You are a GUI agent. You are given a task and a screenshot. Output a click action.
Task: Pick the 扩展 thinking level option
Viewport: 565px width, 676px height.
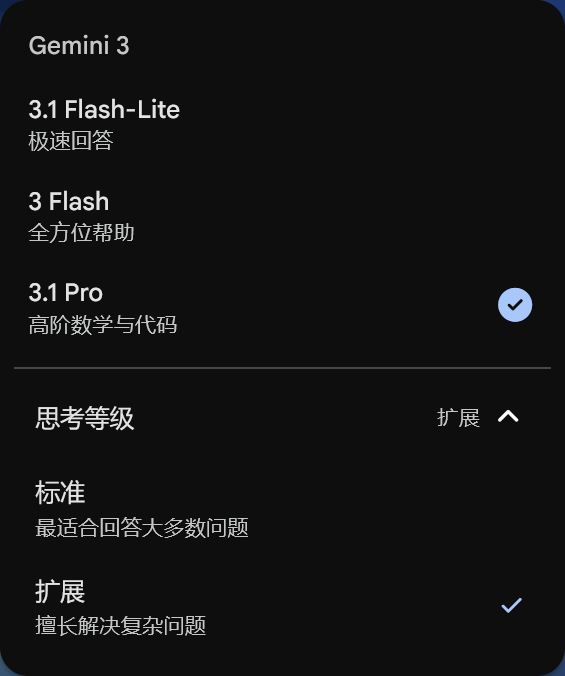click(x=282, y=607)
